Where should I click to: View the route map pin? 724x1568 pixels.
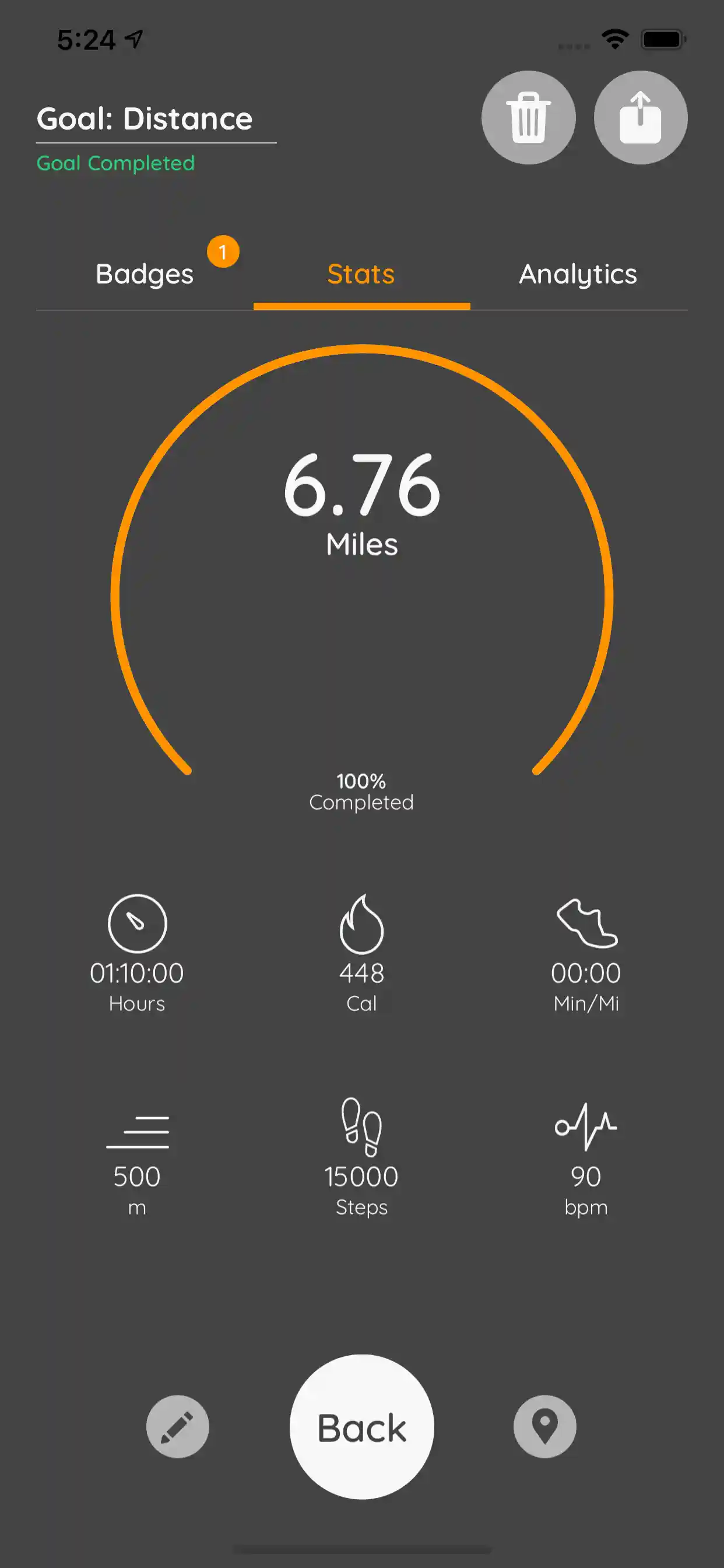(x=544, y=1426)
